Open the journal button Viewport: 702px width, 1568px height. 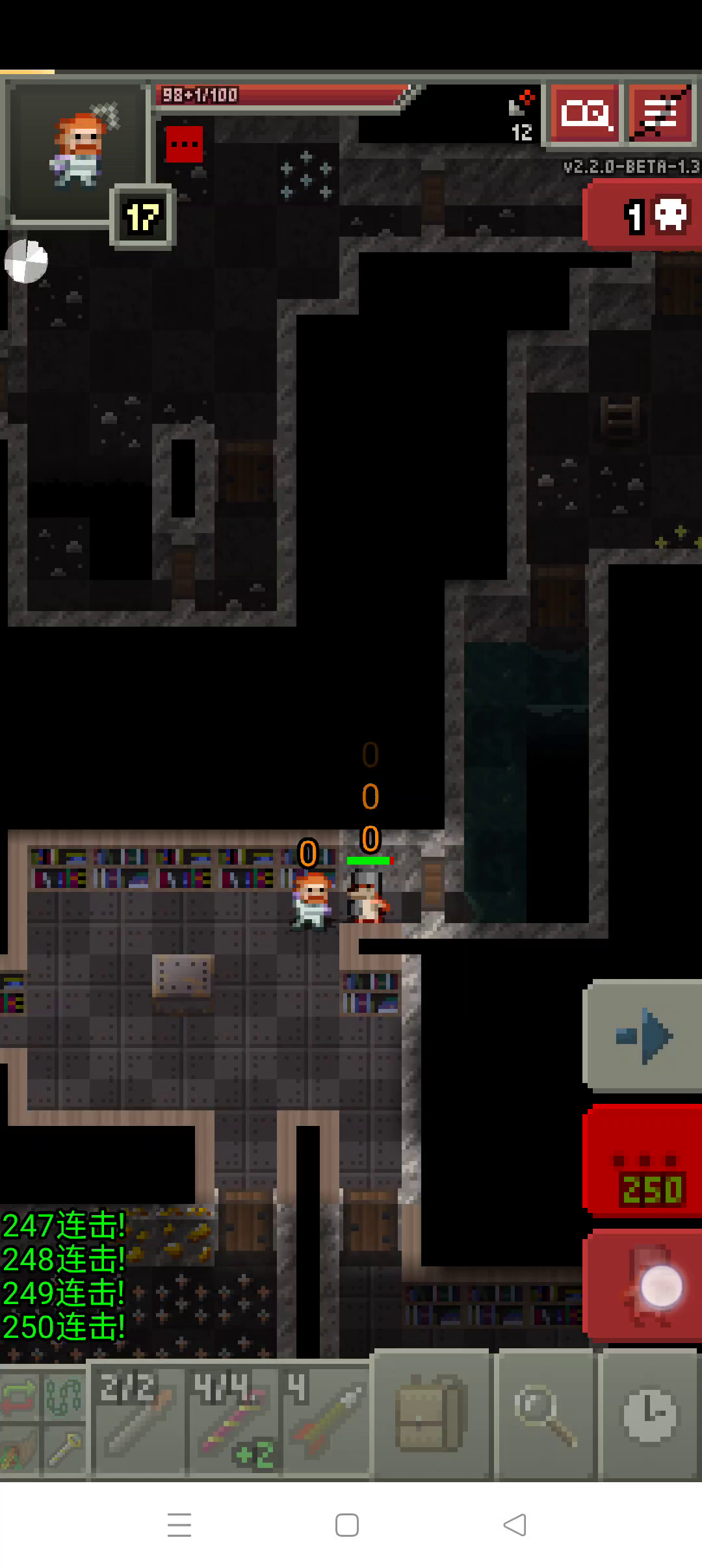tap(586, 114)
